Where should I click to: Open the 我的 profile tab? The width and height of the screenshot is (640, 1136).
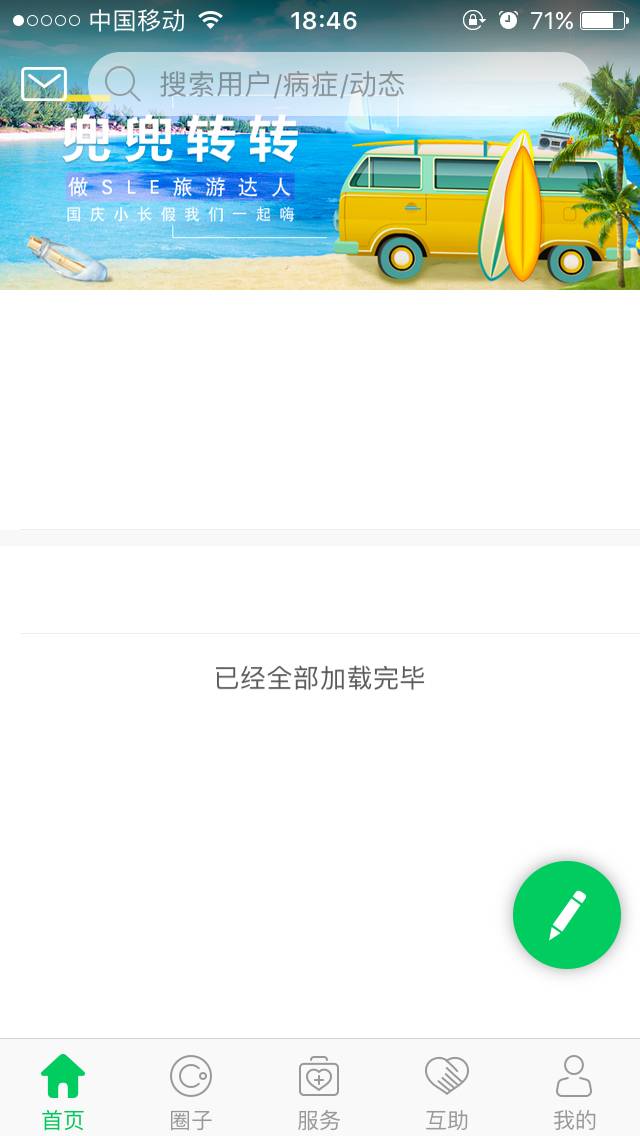[575, 1090]
